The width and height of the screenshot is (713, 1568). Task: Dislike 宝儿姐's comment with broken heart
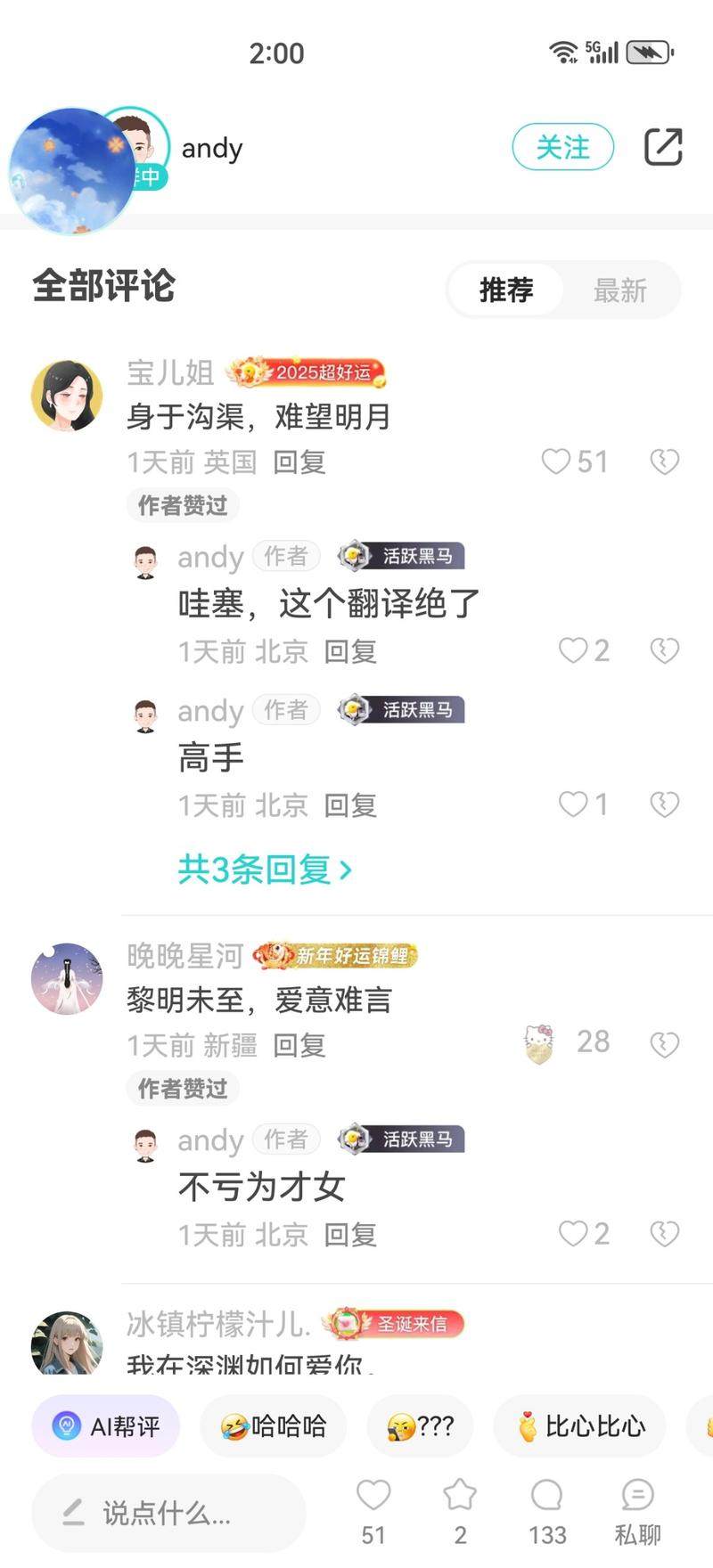pos(664,461)
